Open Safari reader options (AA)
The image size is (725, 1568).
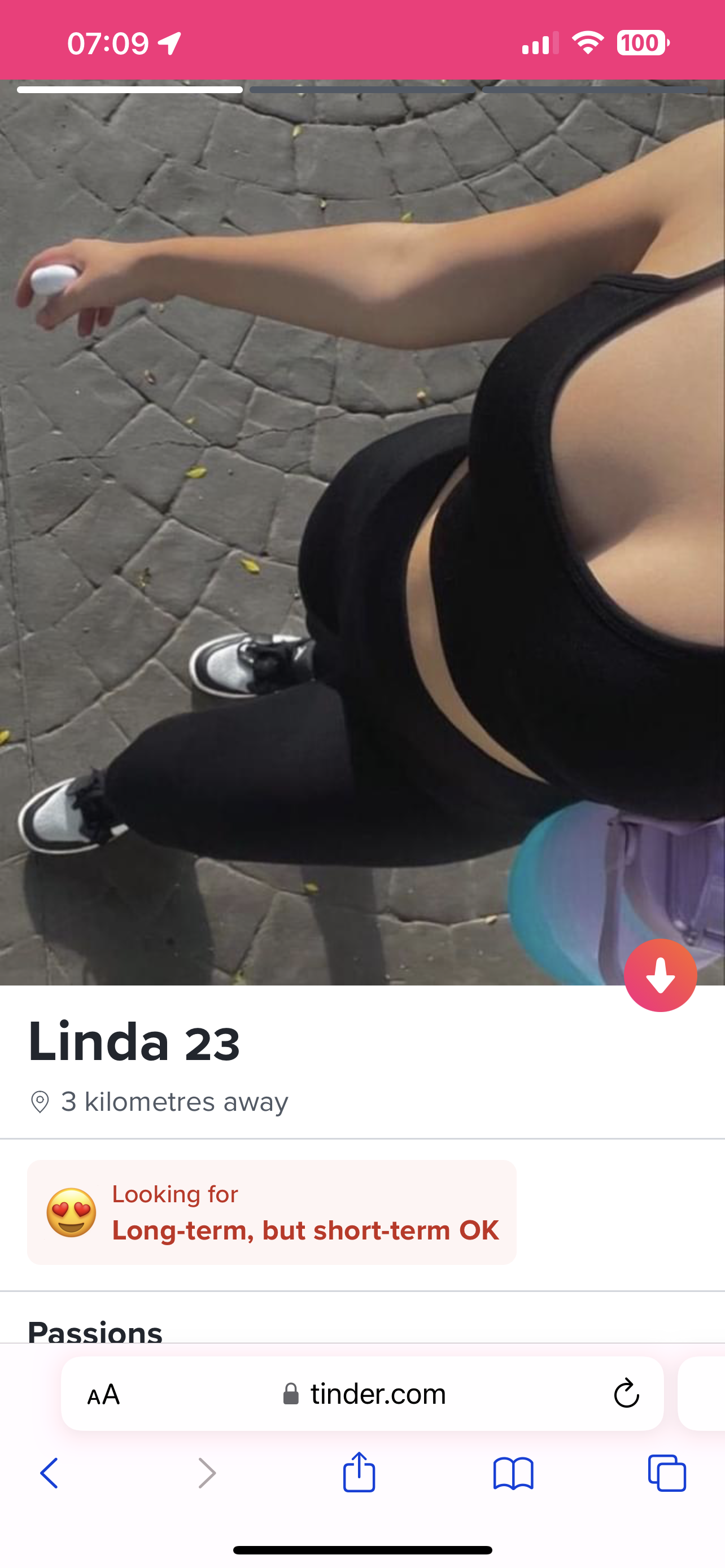click(103, 1394)
